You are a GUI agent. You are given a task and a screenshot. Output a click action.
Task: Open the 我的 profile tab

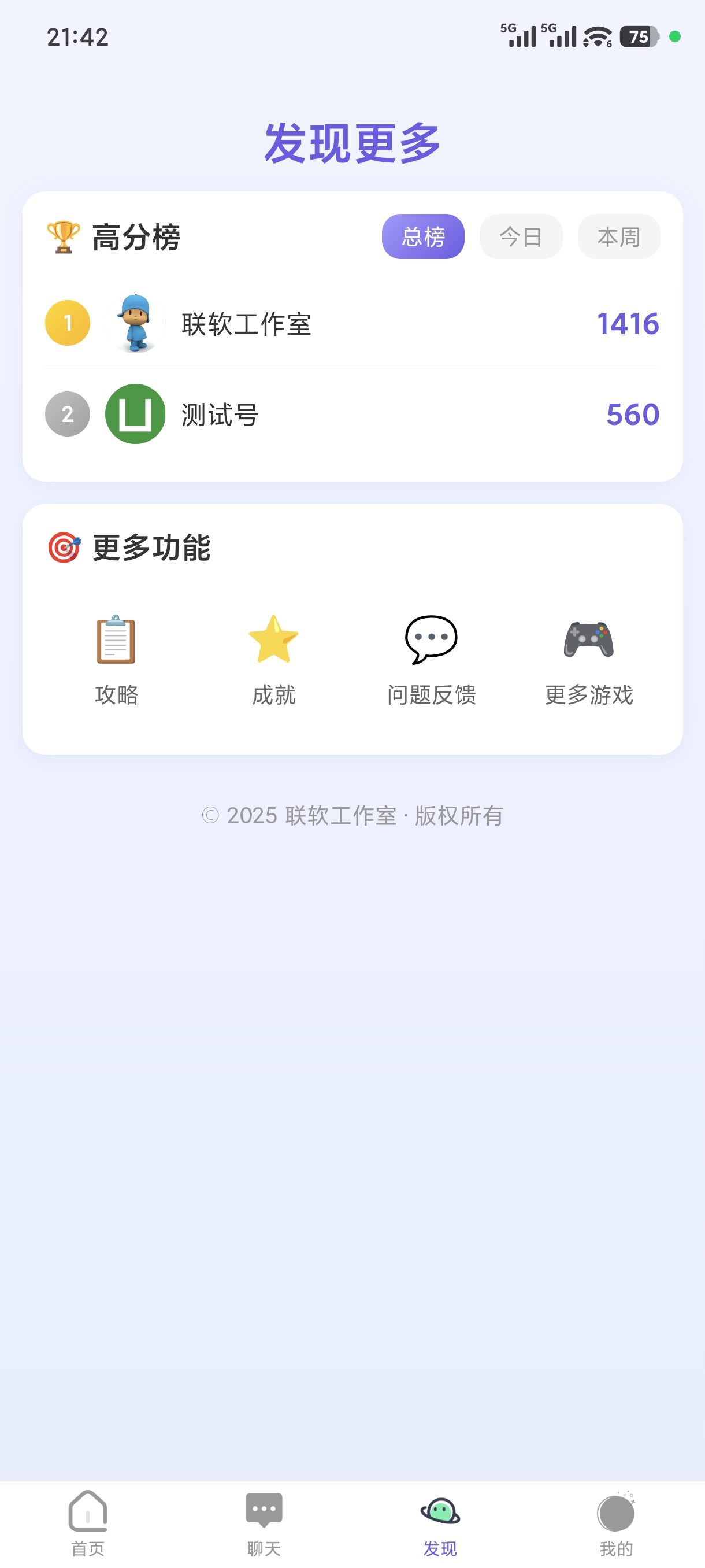(616, 1523)
